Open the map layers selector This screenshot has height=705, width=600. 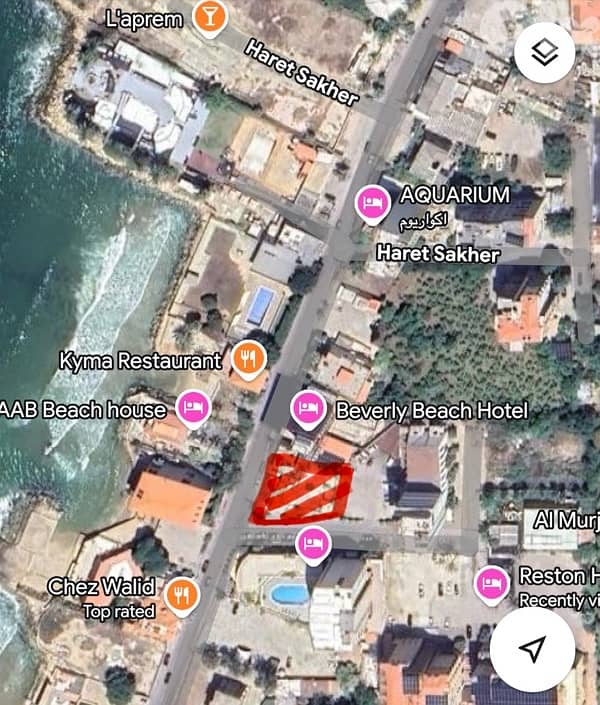tap(544, 53)
